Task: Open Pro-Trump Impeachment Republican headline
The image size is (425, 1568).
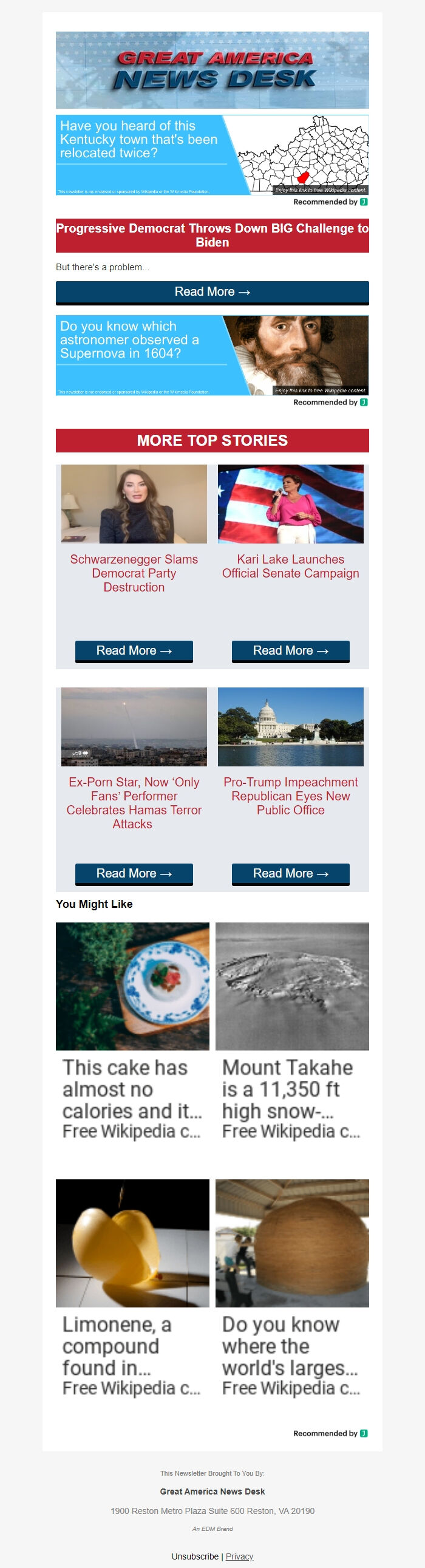Action: click(x=290, y=796)
